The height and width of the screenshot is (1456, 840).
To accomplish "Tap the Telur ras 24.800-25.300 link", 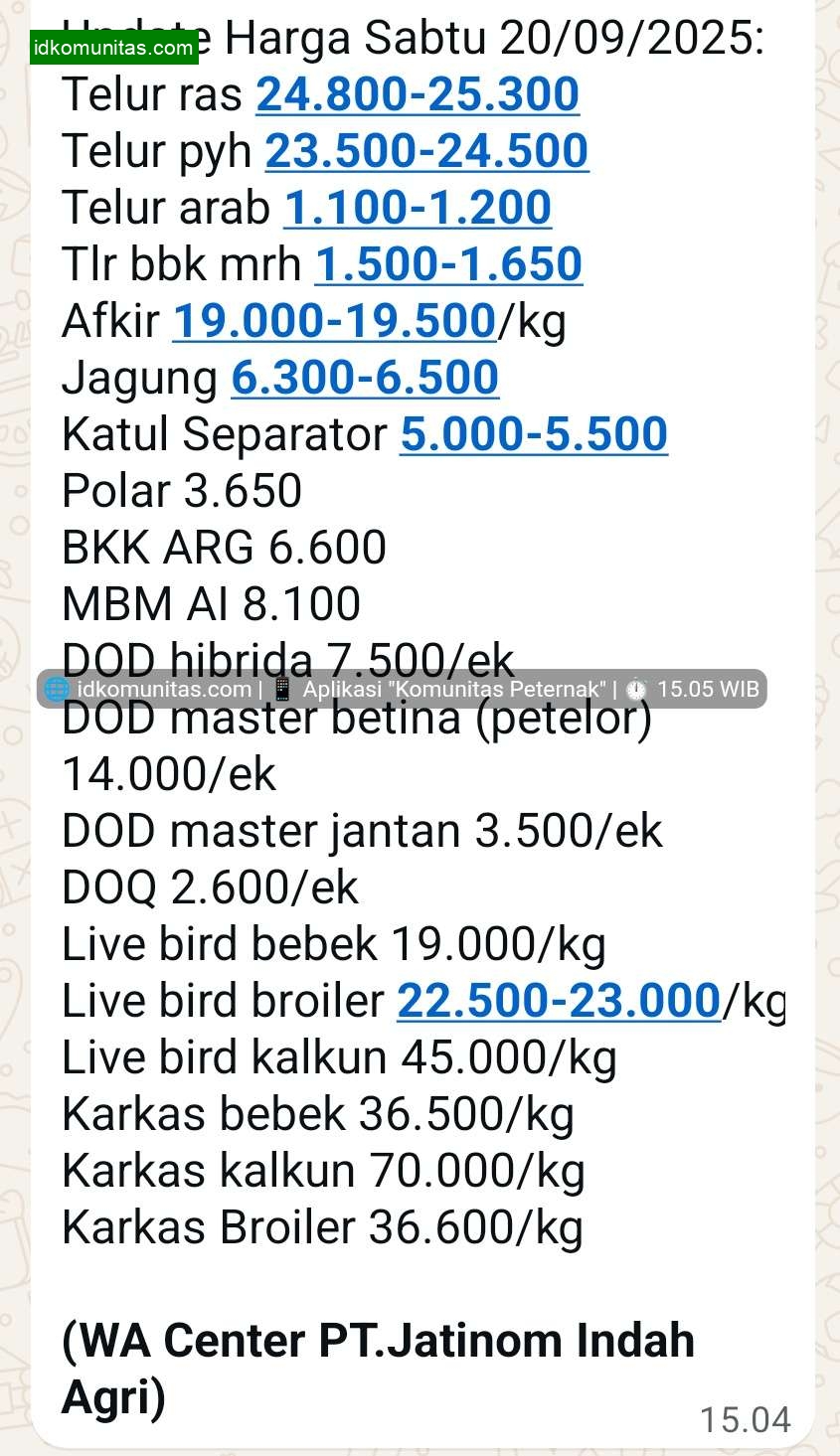I will tap(418, 95).
